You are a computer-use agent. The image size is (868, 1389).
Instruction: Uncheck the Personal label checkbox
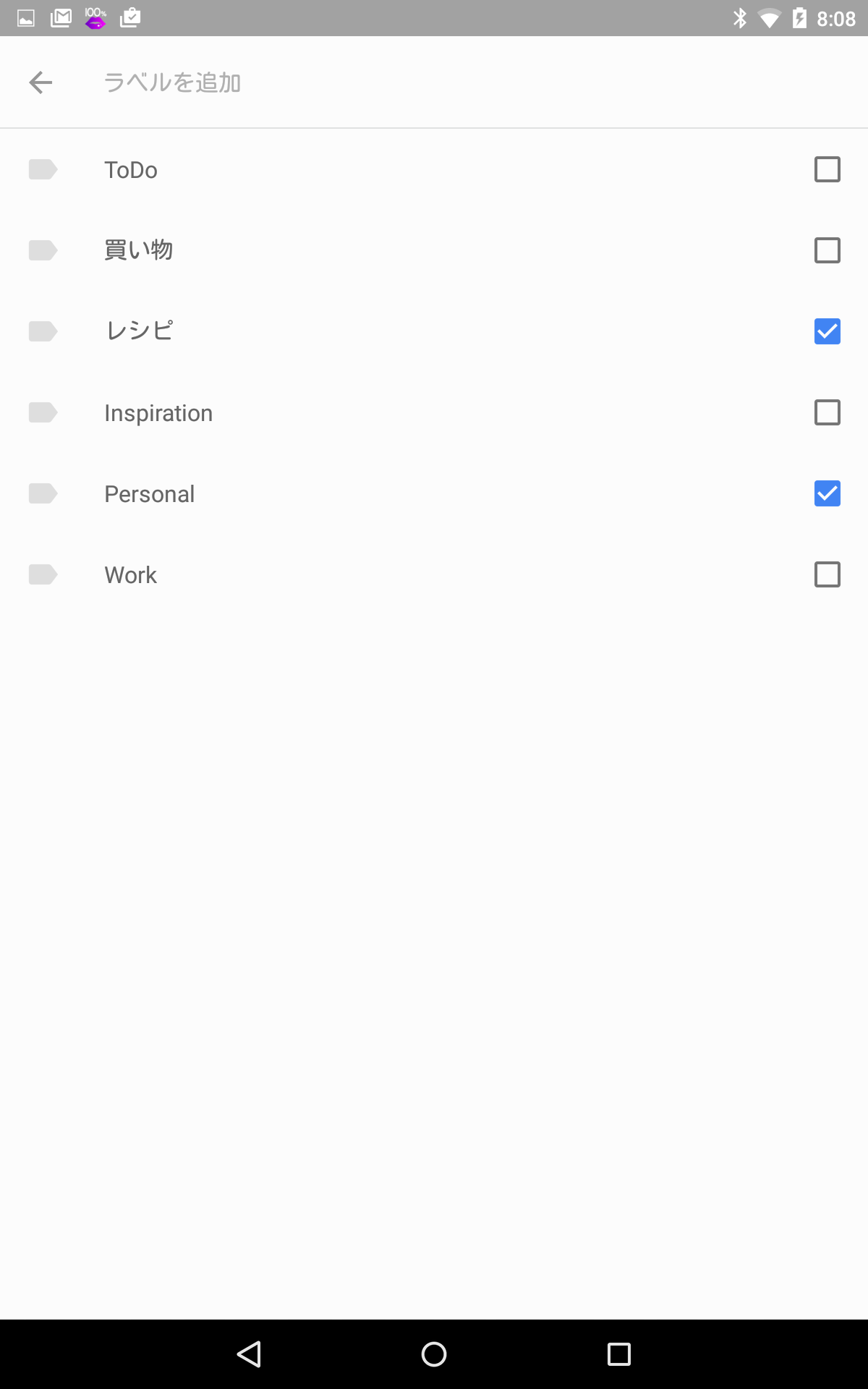827,493
